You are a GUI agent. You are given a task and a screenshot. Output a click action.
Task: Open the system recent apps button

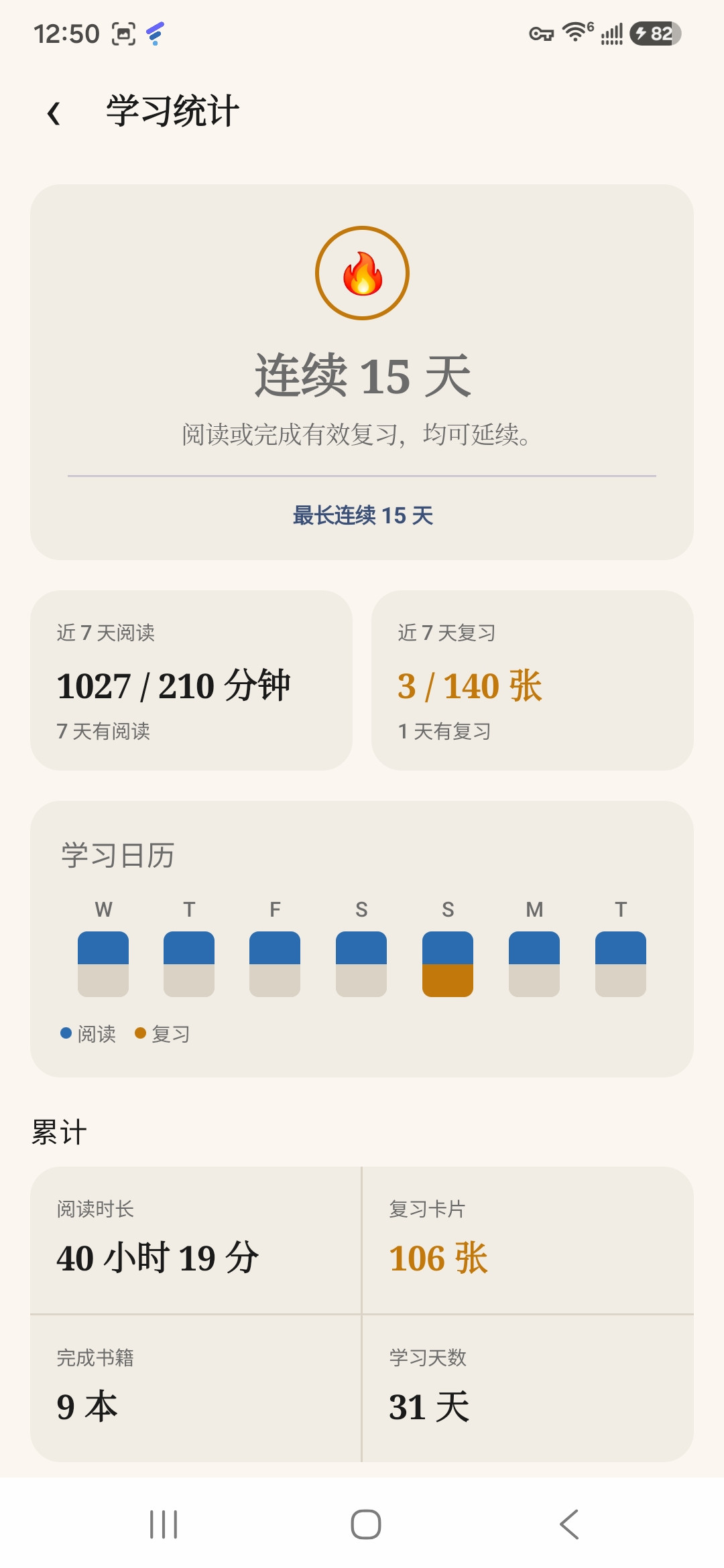click(164, 1524)
